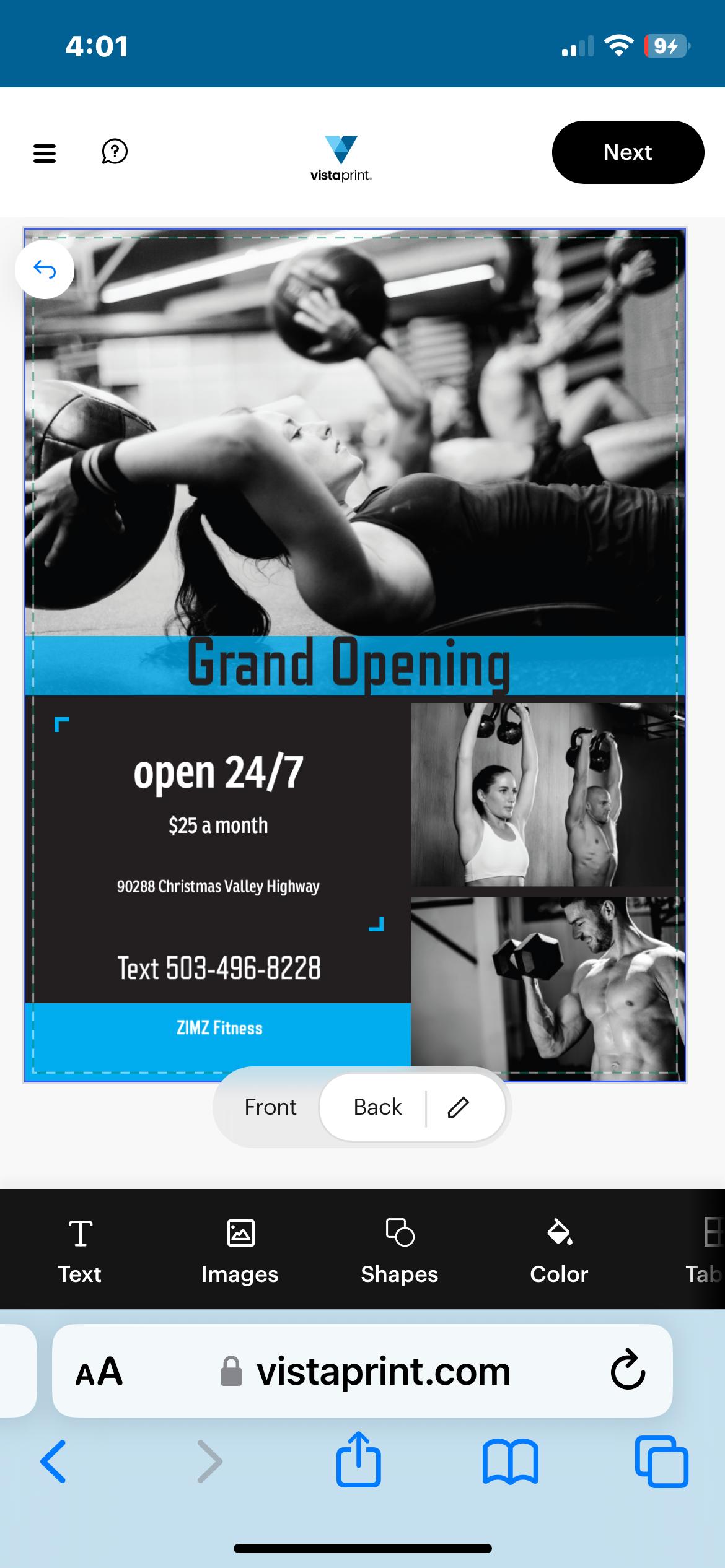Open Safari bookmarks
The width and height of the screenshot is (725, 1568).
click(x=510, y=1461)
